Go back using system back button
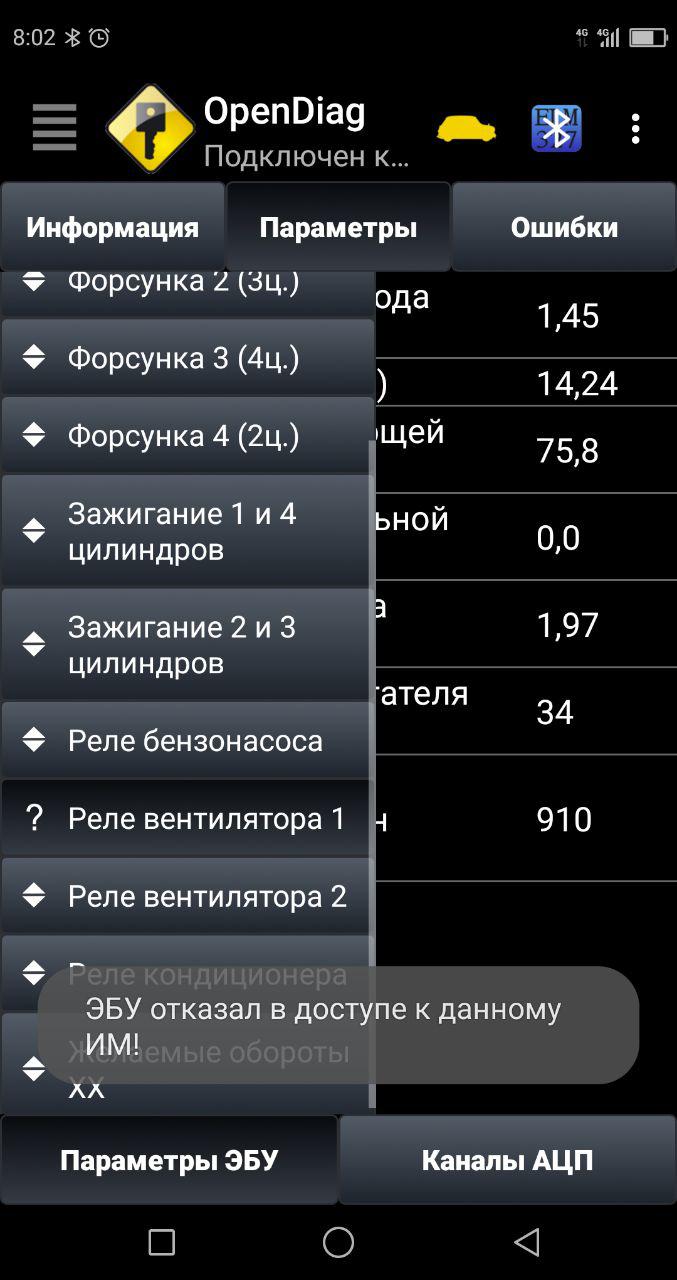Image resolution: width=677 pixels, height=1280 pixels. [526, 1242]
